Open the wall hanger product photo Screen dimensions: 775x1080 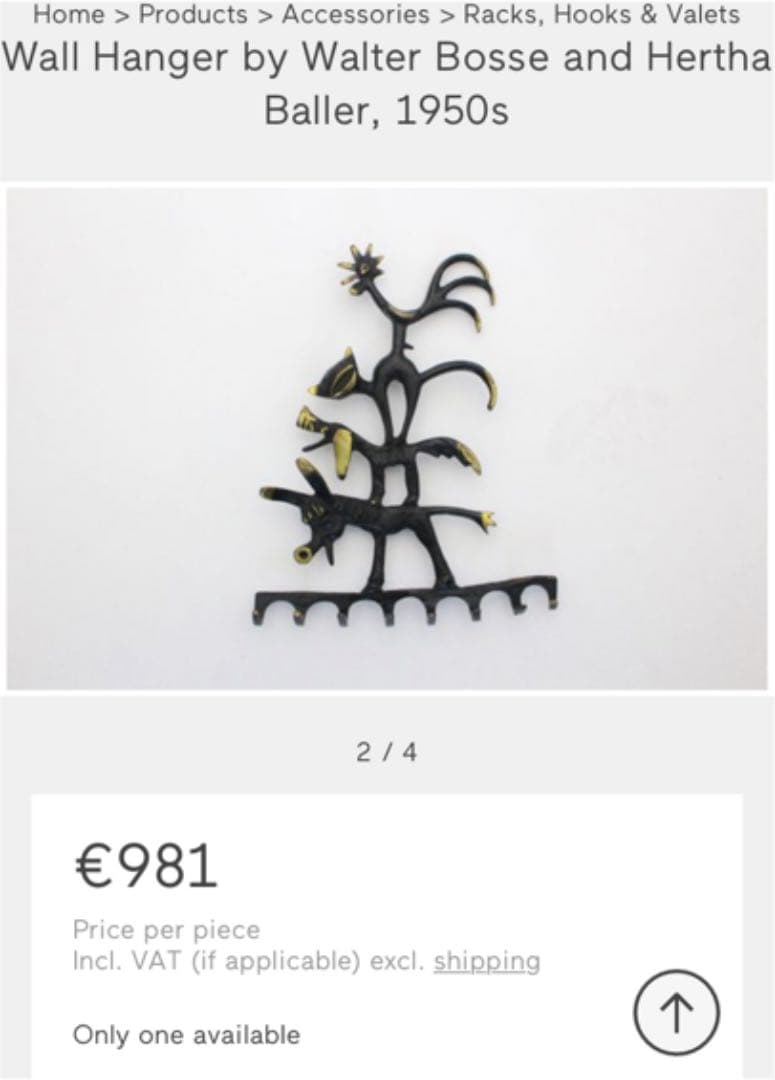click(387, 438)
